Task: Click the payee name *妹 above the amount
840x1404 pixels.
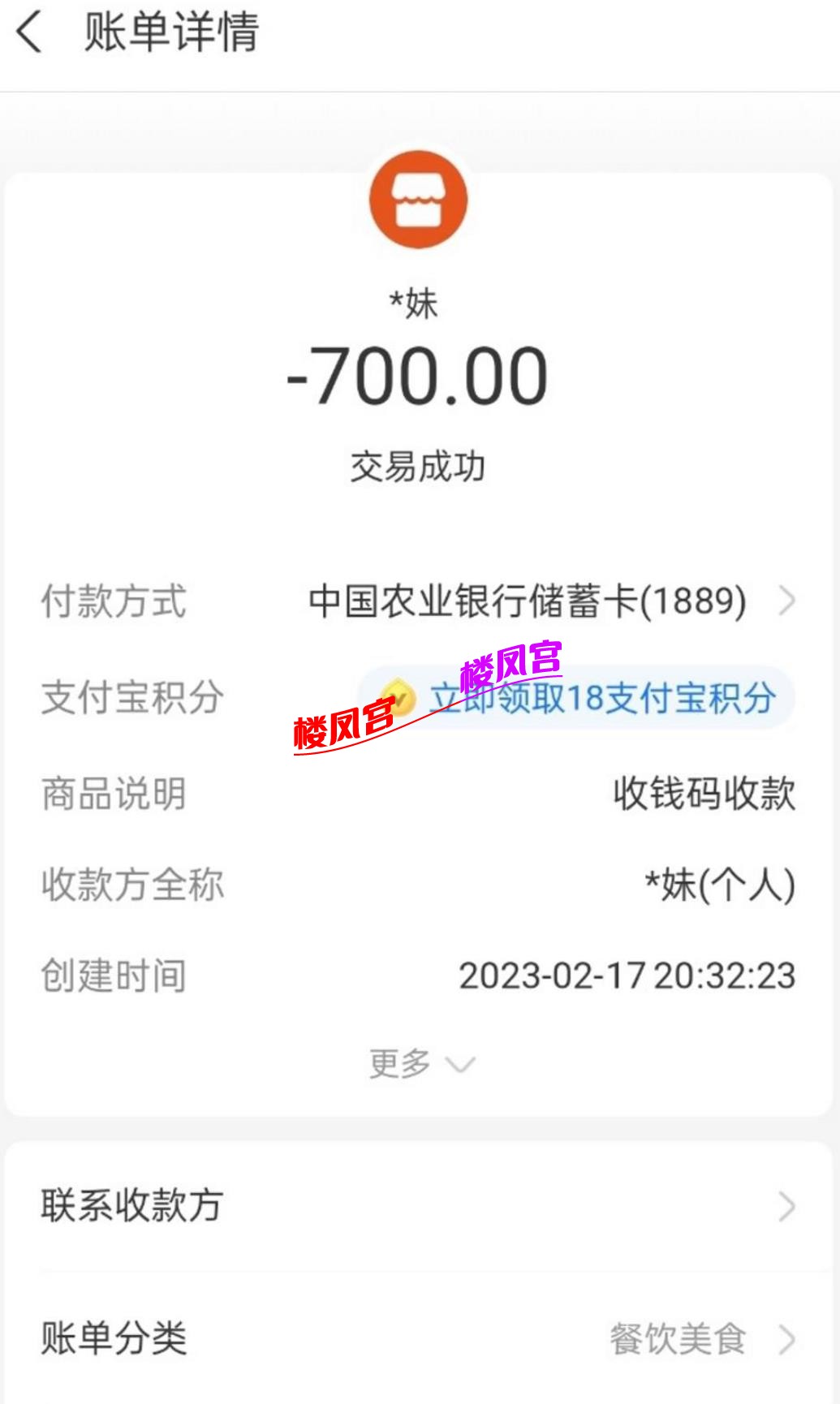Action: [x=420, y=300]
